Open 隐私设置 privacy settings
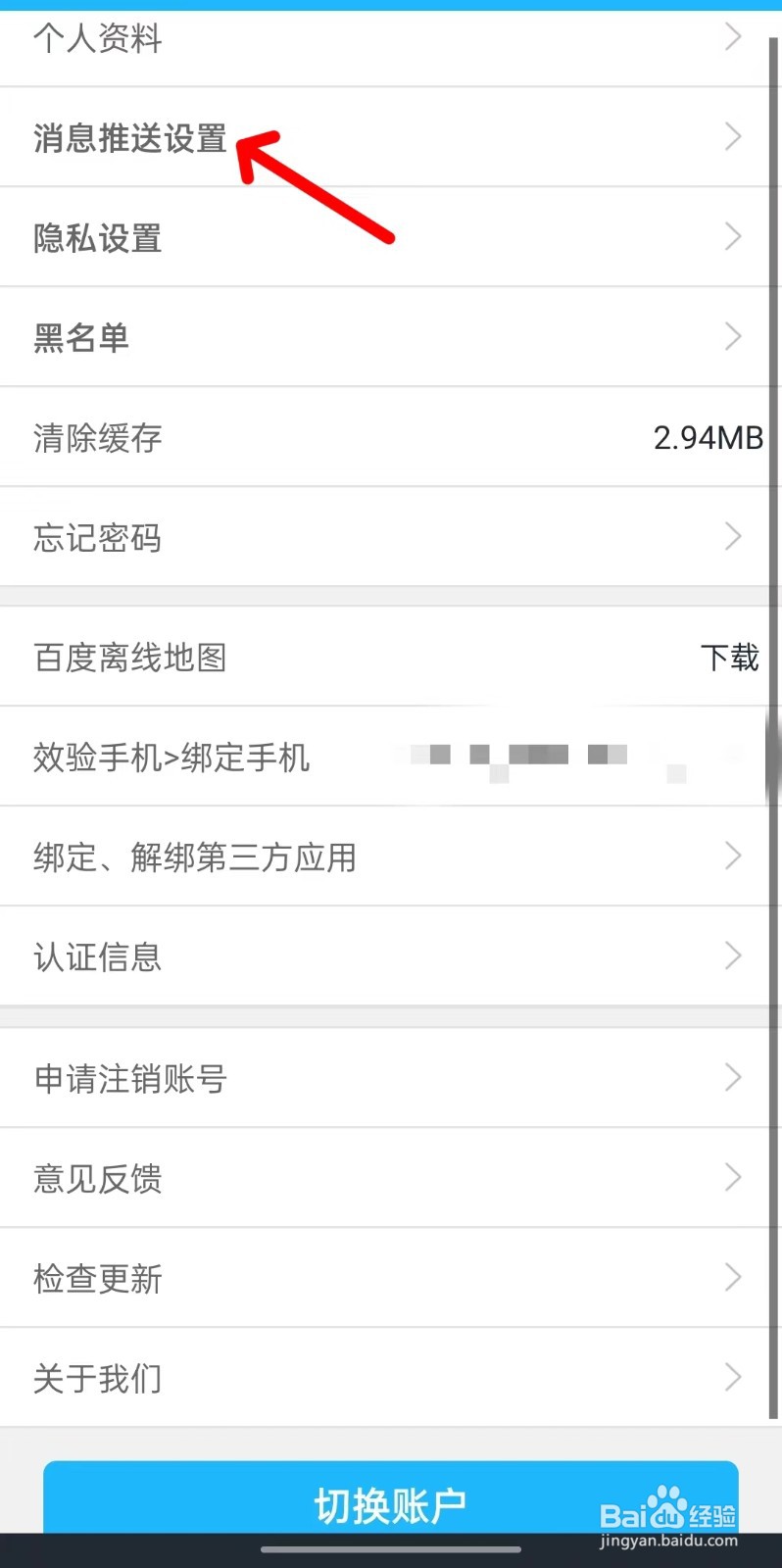Image resolution: width=782 pixels, height=1568 pixels. (96, 238)
